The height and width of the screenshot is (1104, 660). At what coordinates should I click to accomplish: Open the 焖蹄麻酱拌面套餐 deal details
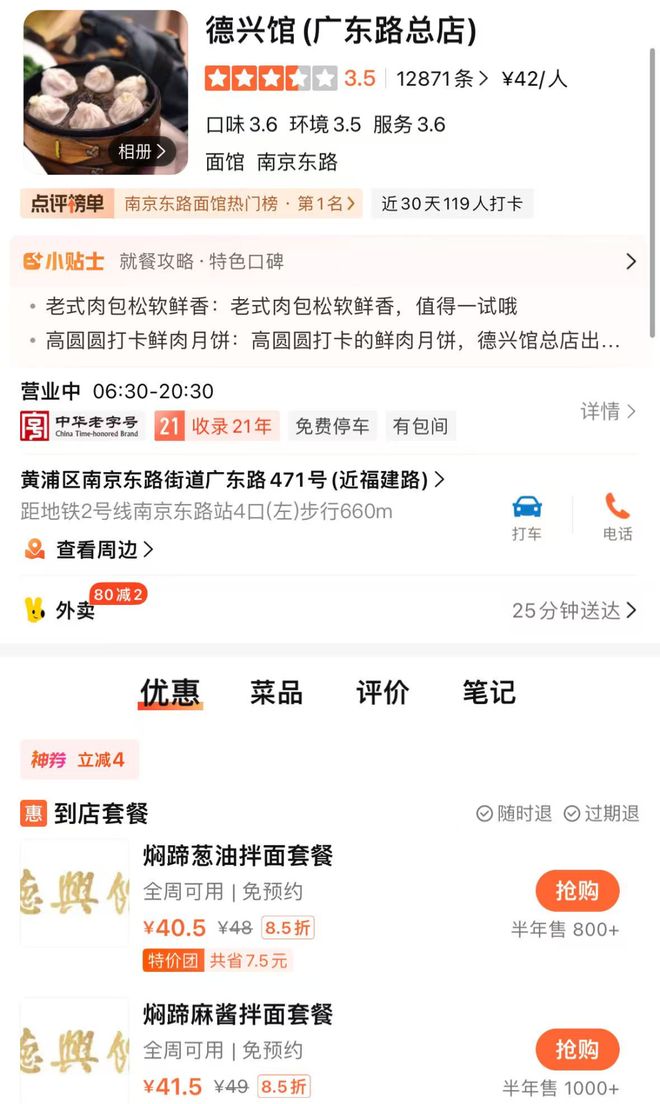pos(237,1015)
